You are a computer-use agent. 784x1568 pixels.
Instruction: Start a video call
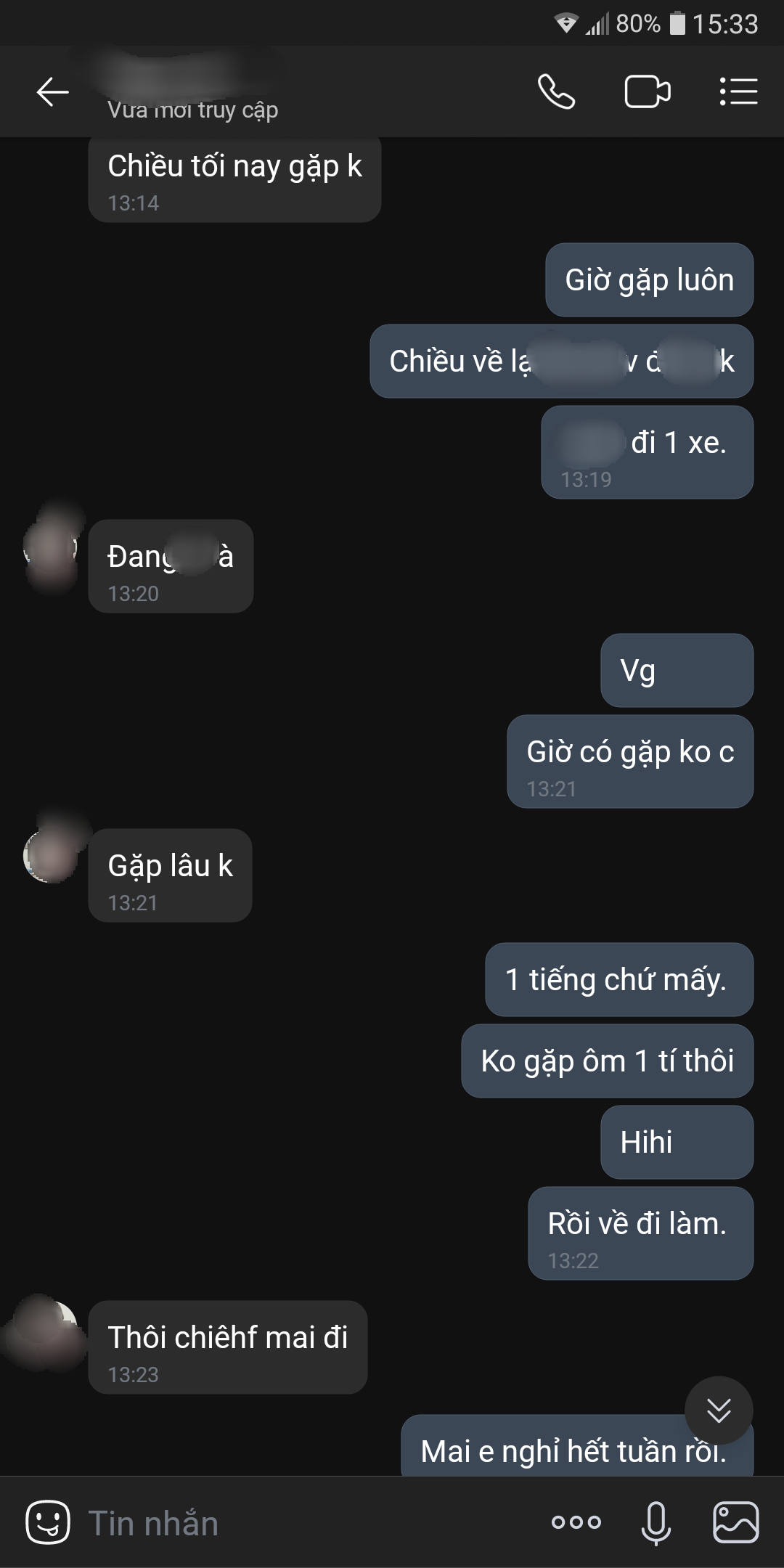pyautogui.click(x=647, y=92)
